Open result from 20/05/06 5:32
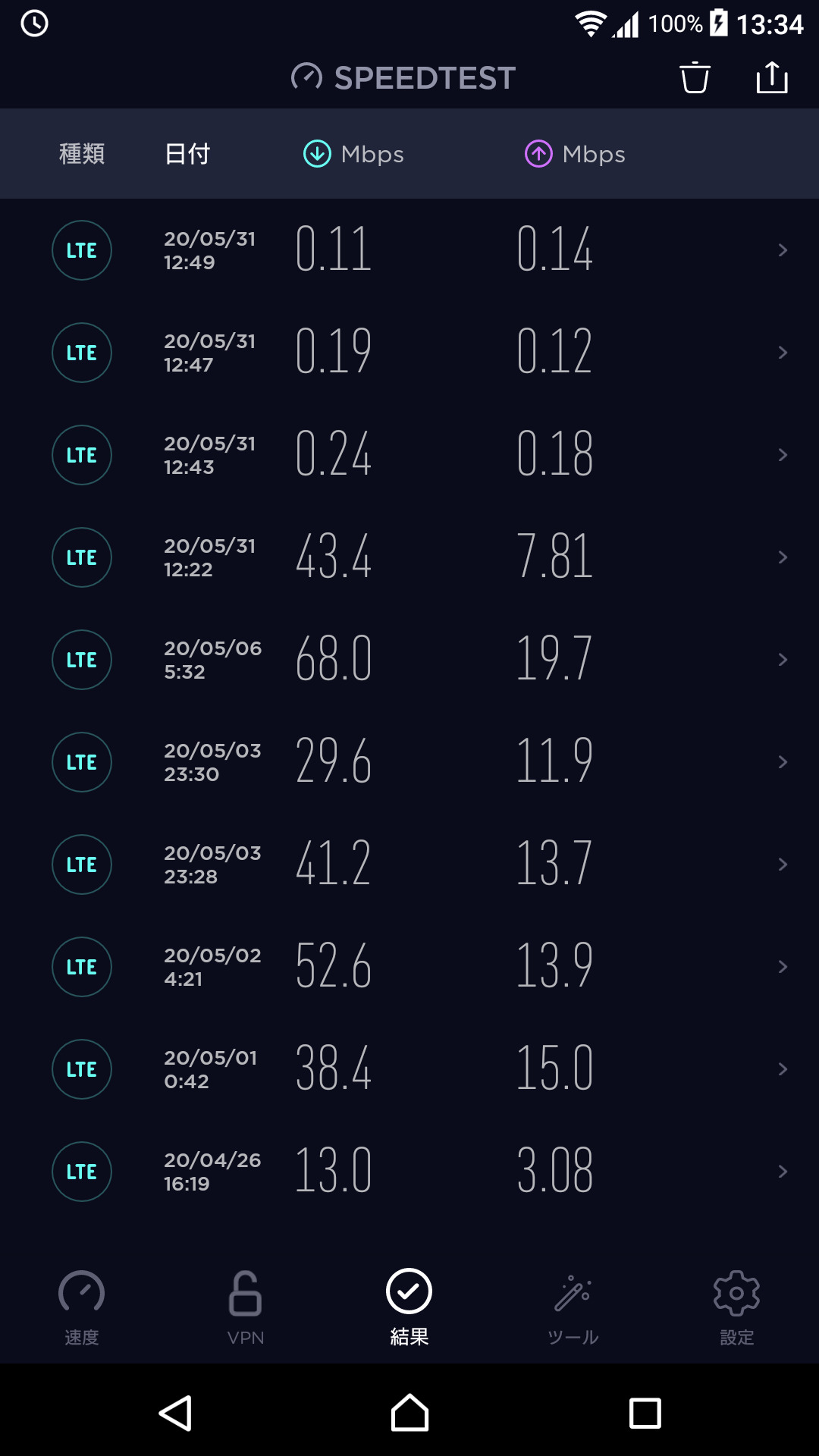The height and width of the screenshot is (1456, 819). coord(409,660)
